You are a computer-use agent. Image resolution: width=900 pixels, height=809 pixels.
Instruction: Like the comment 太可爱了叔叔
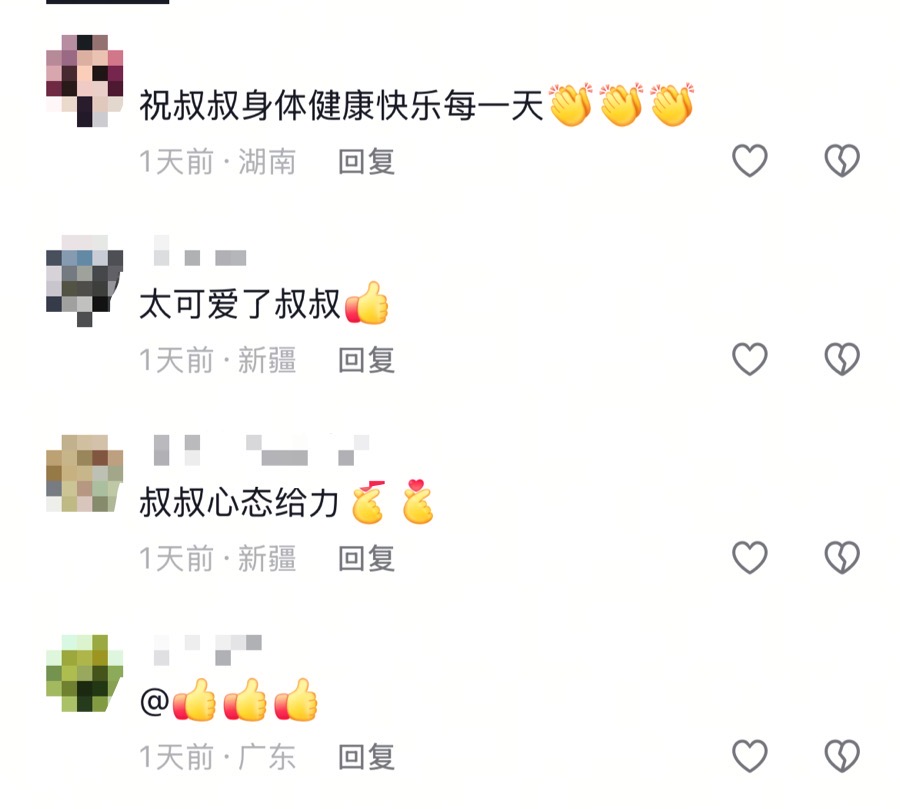[x=750, y=359]
